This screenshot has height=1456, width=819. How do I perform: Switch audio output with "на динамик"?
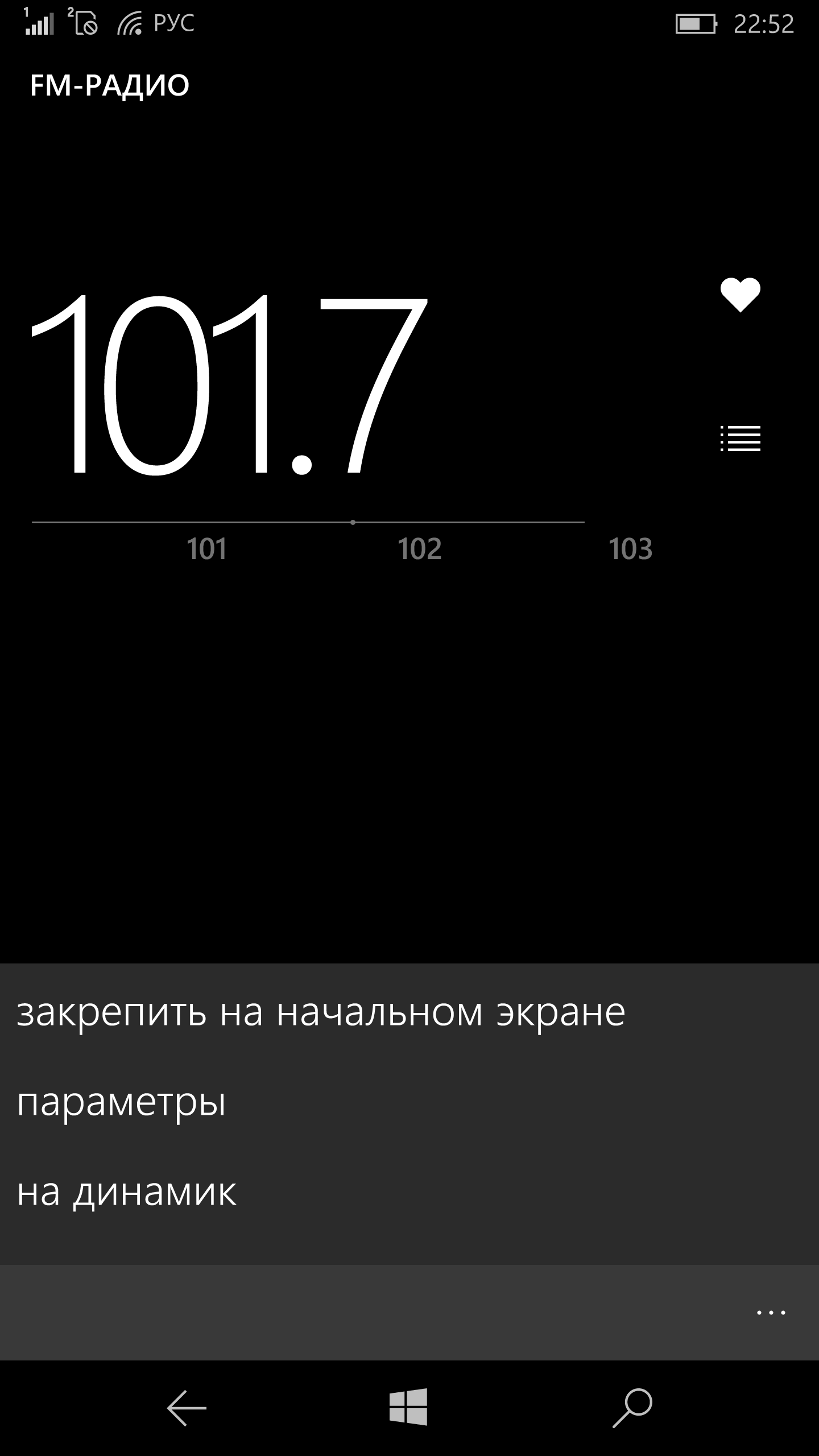point(126,1192)
